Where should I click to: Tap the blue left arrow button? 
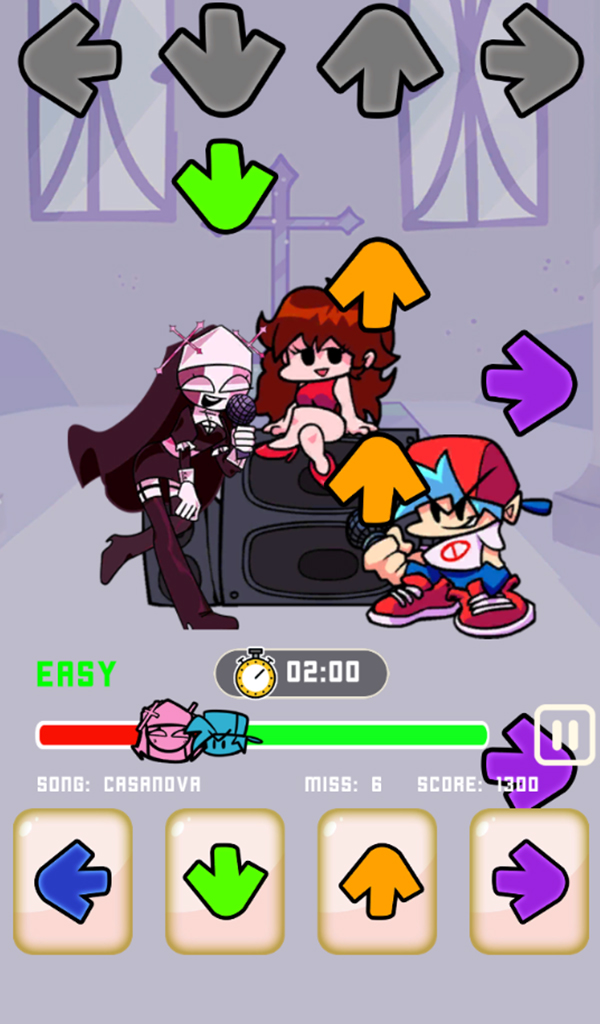tap(72, 881)
